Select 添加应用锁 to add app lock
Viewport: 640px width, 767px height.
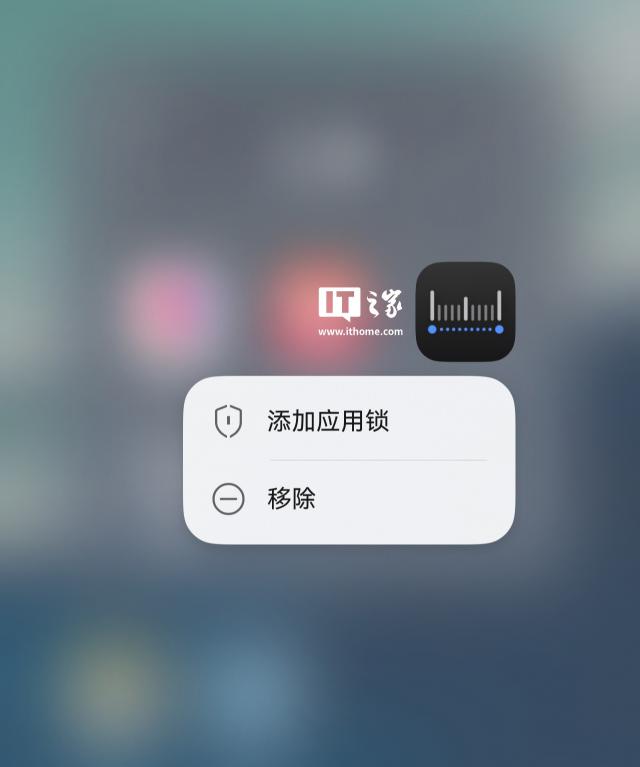point(327,421)
